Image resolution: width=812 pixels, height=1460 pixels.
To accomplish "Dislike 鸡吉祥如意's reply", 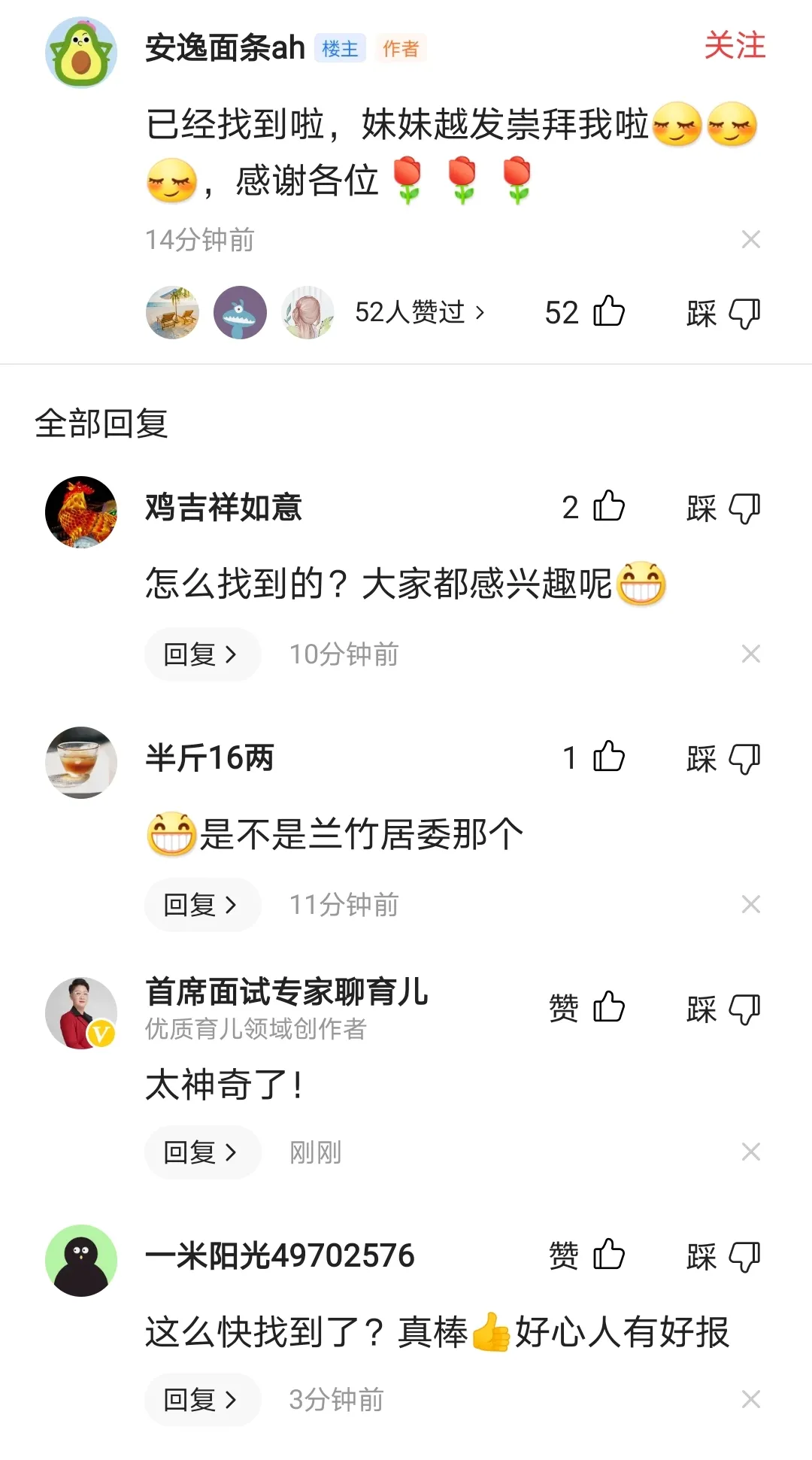I will 744,508.
